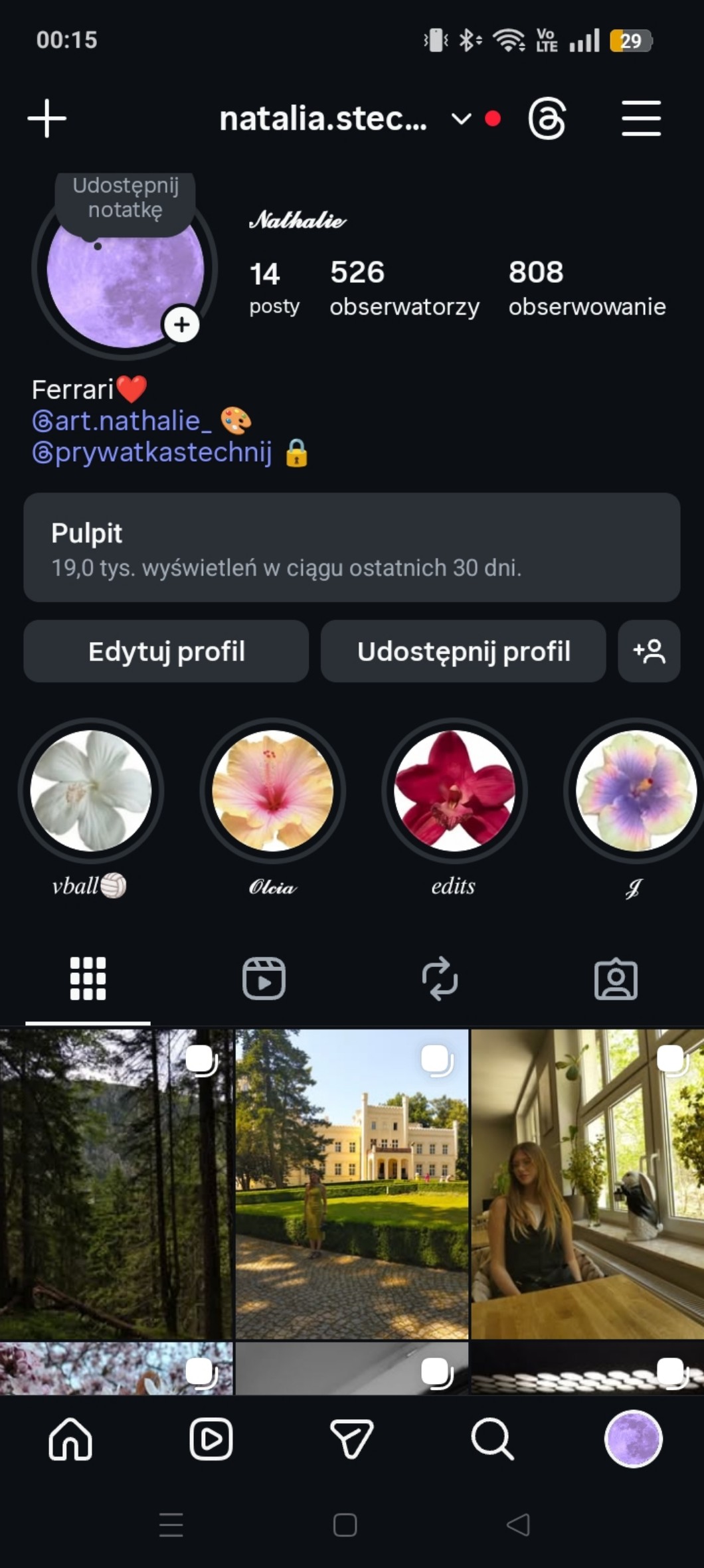Open the vball story highlight
This screenshot has width=704, height=1568.
[91, 791]
